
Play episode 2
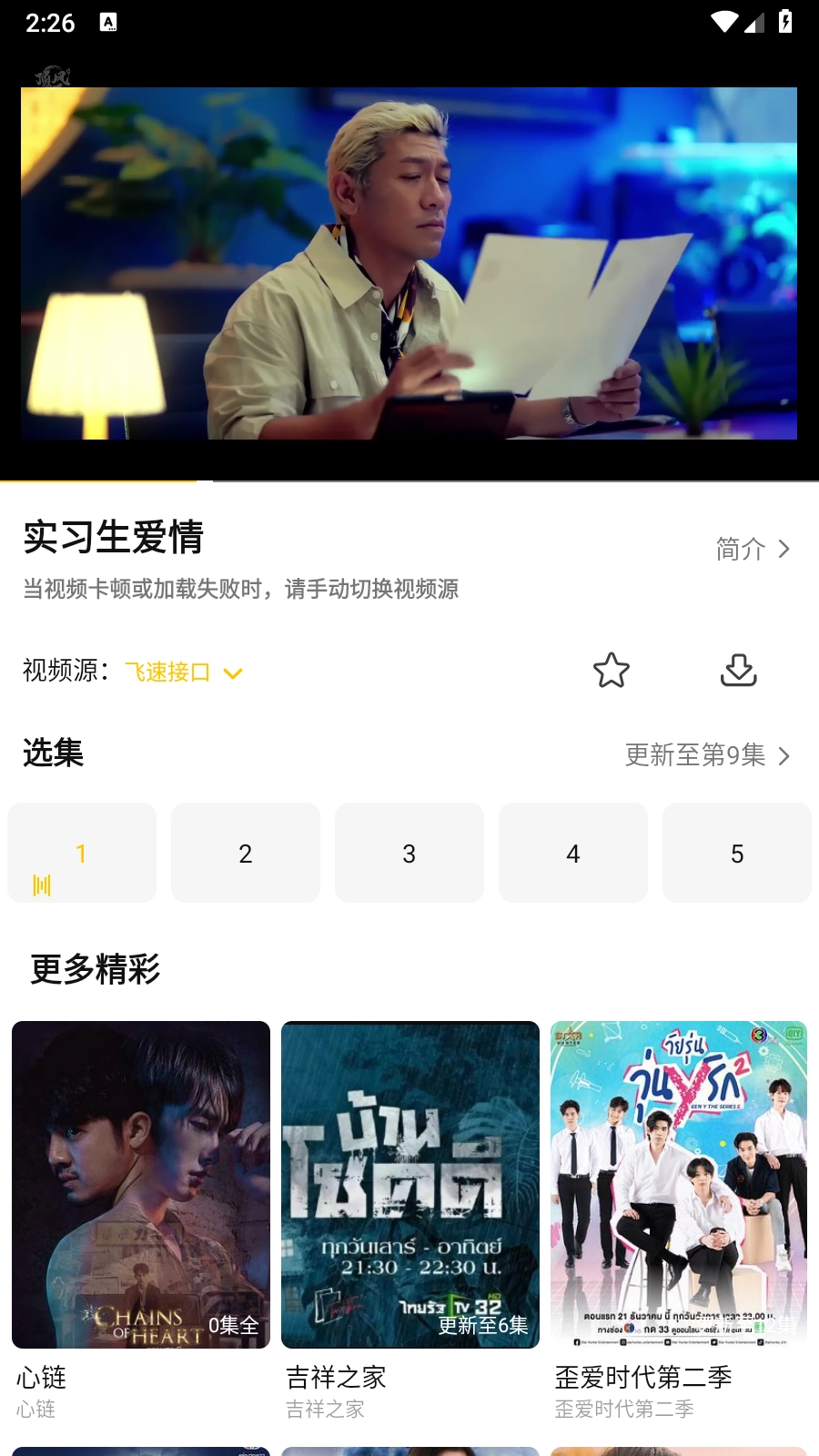click(x=246, y=853)
